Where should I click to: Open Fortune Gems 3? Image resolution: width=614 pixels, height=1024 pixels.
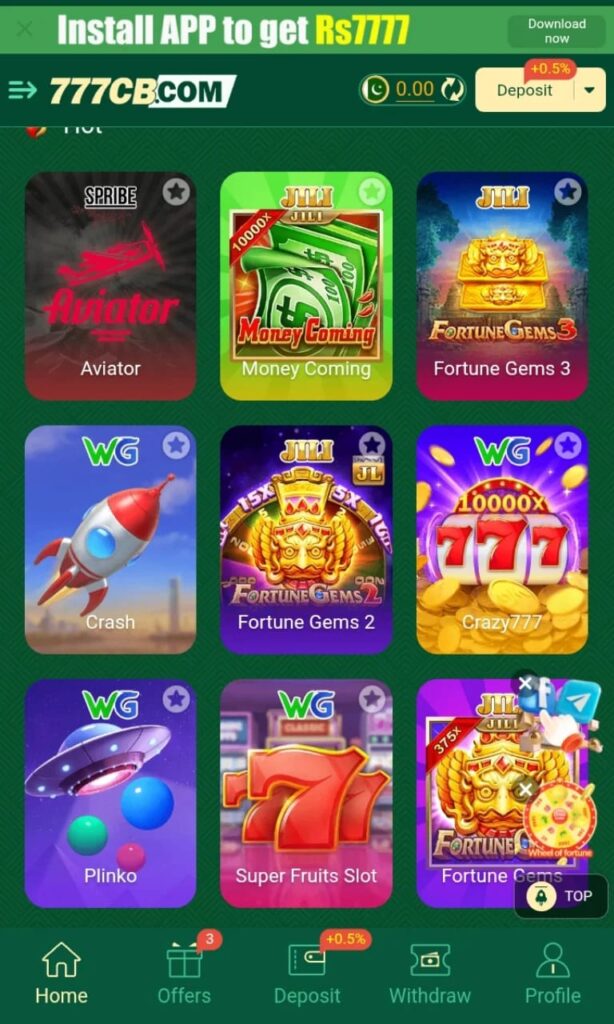(x=502, y=285)
